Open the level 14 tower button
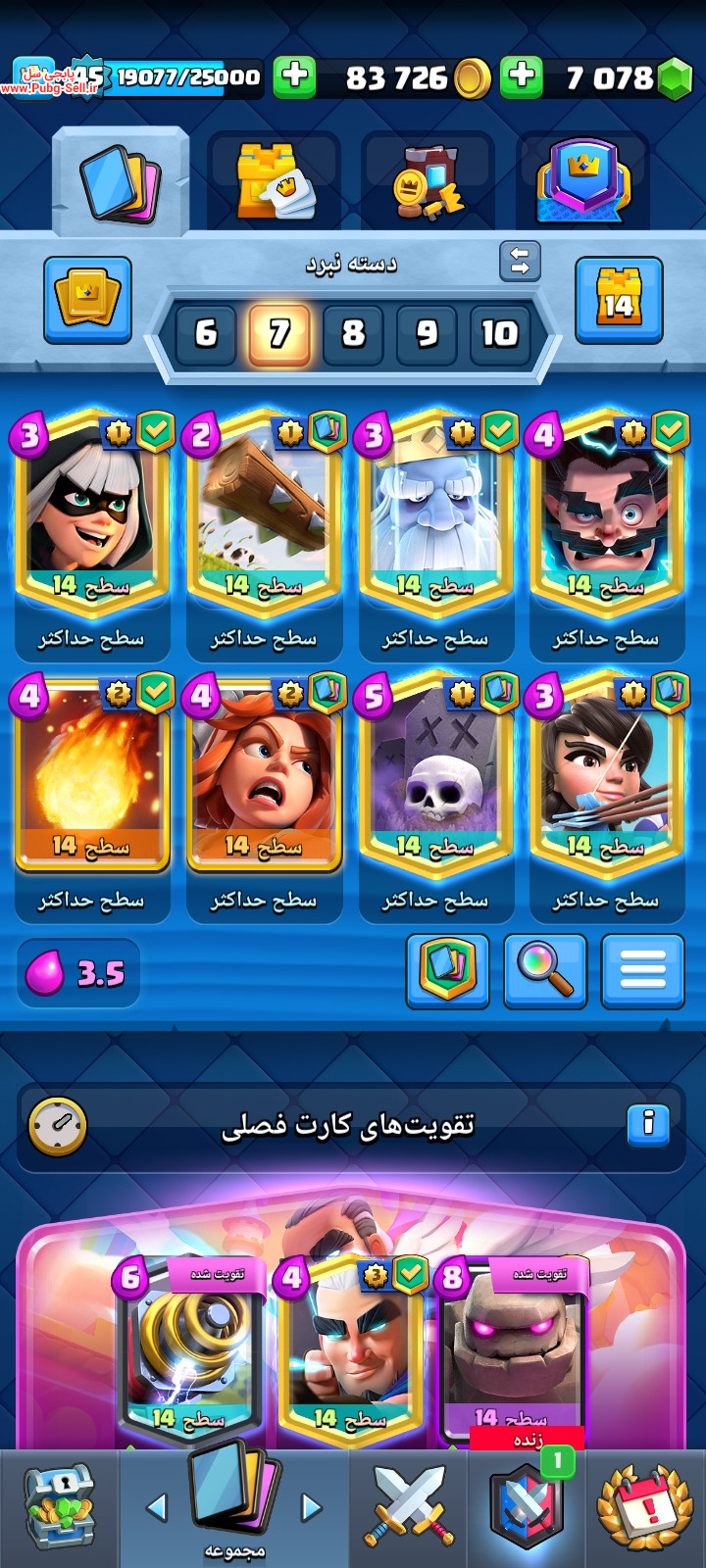 click(x=619, y=300)
